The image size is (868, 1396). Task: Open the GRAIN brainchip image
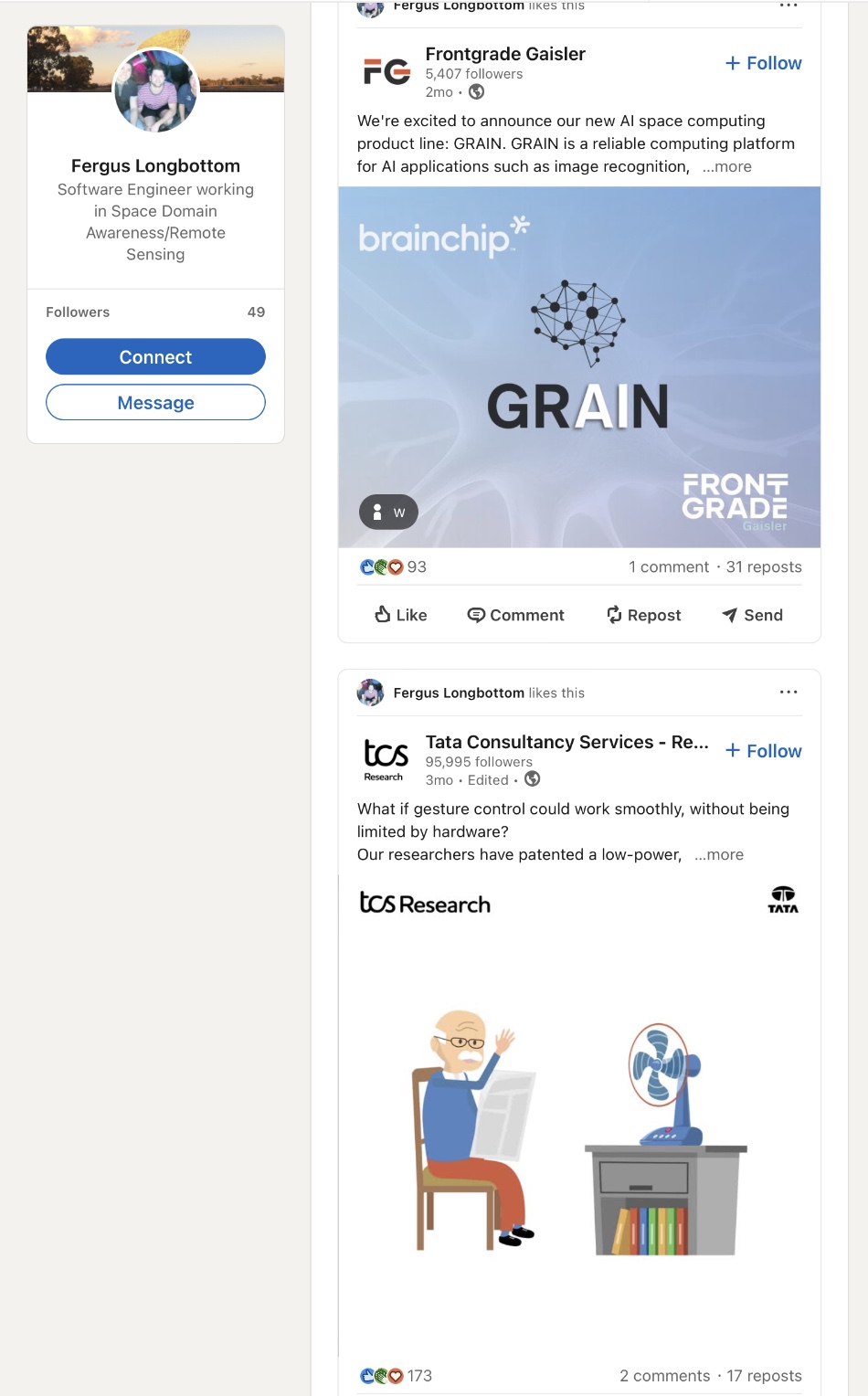coord(579,367)
